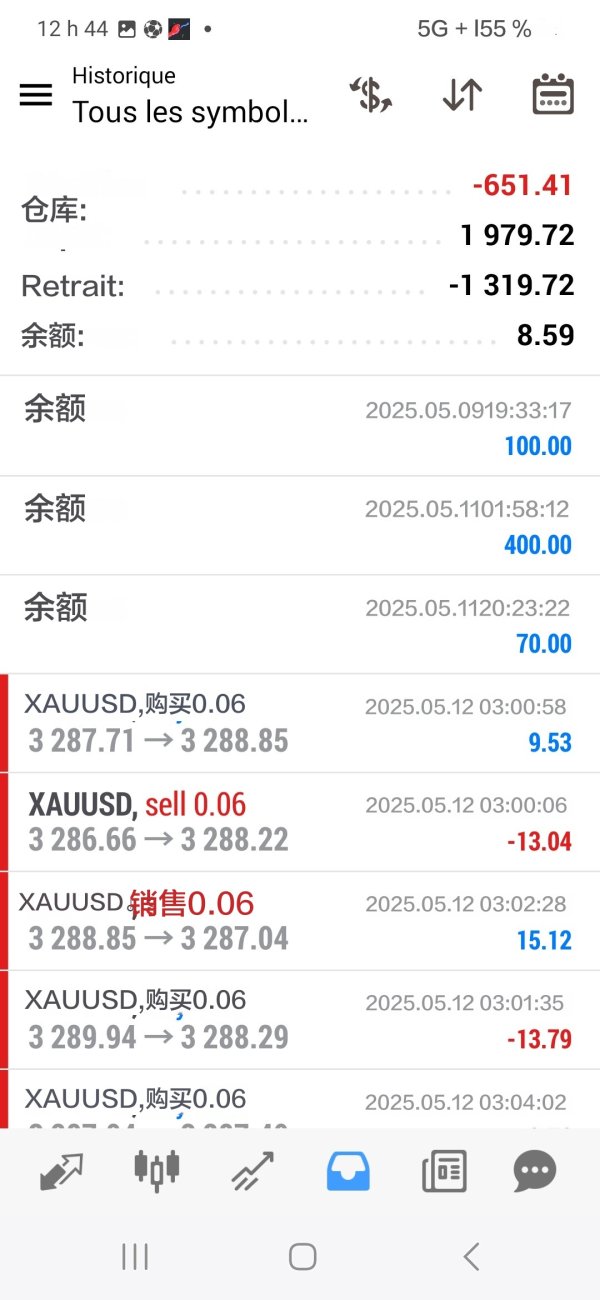The width and height of the screenshot is (600, 1300).
Task: Pick a date range with calendar icon
Action: pyautogui.click(x=552, y=94)
